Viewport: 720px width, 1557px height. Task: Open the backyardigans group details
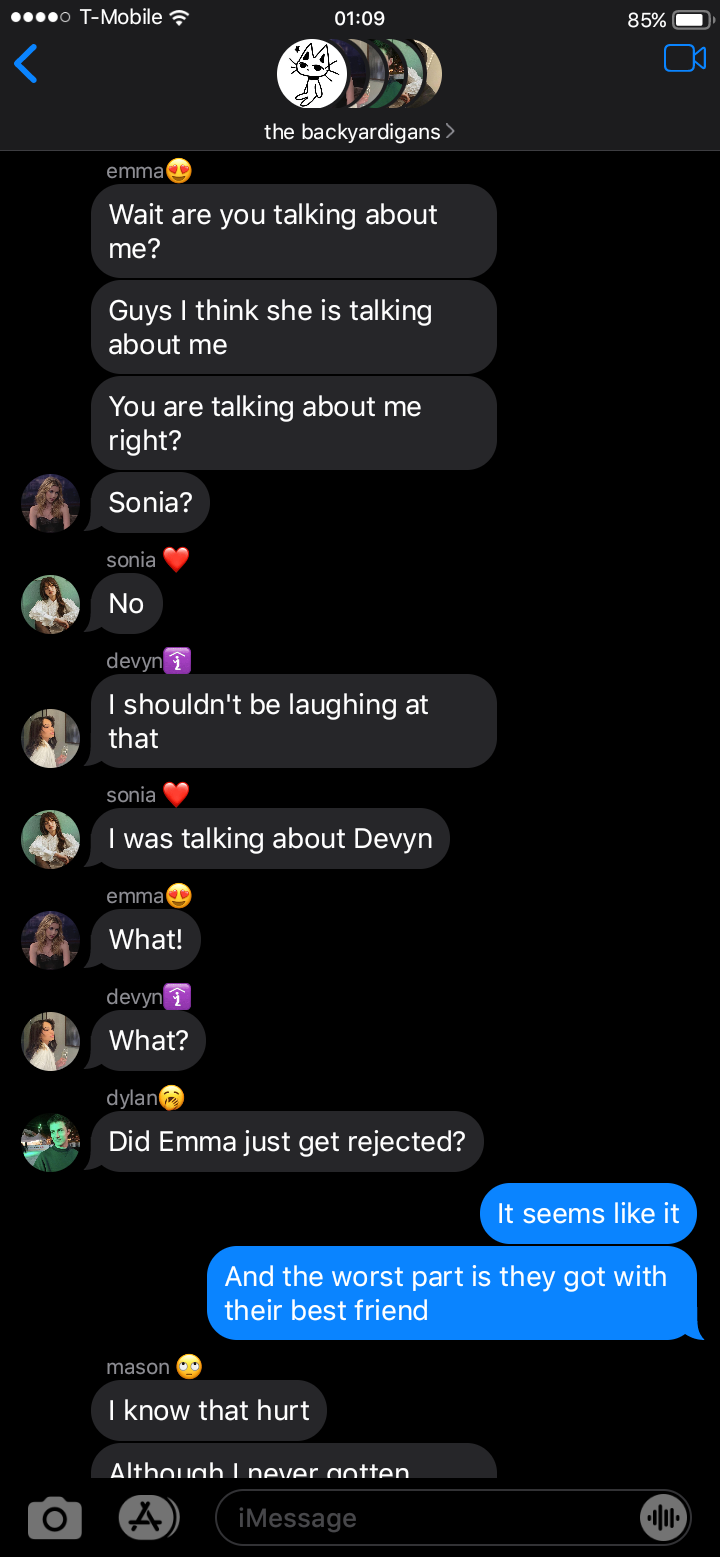click(358, 131)
